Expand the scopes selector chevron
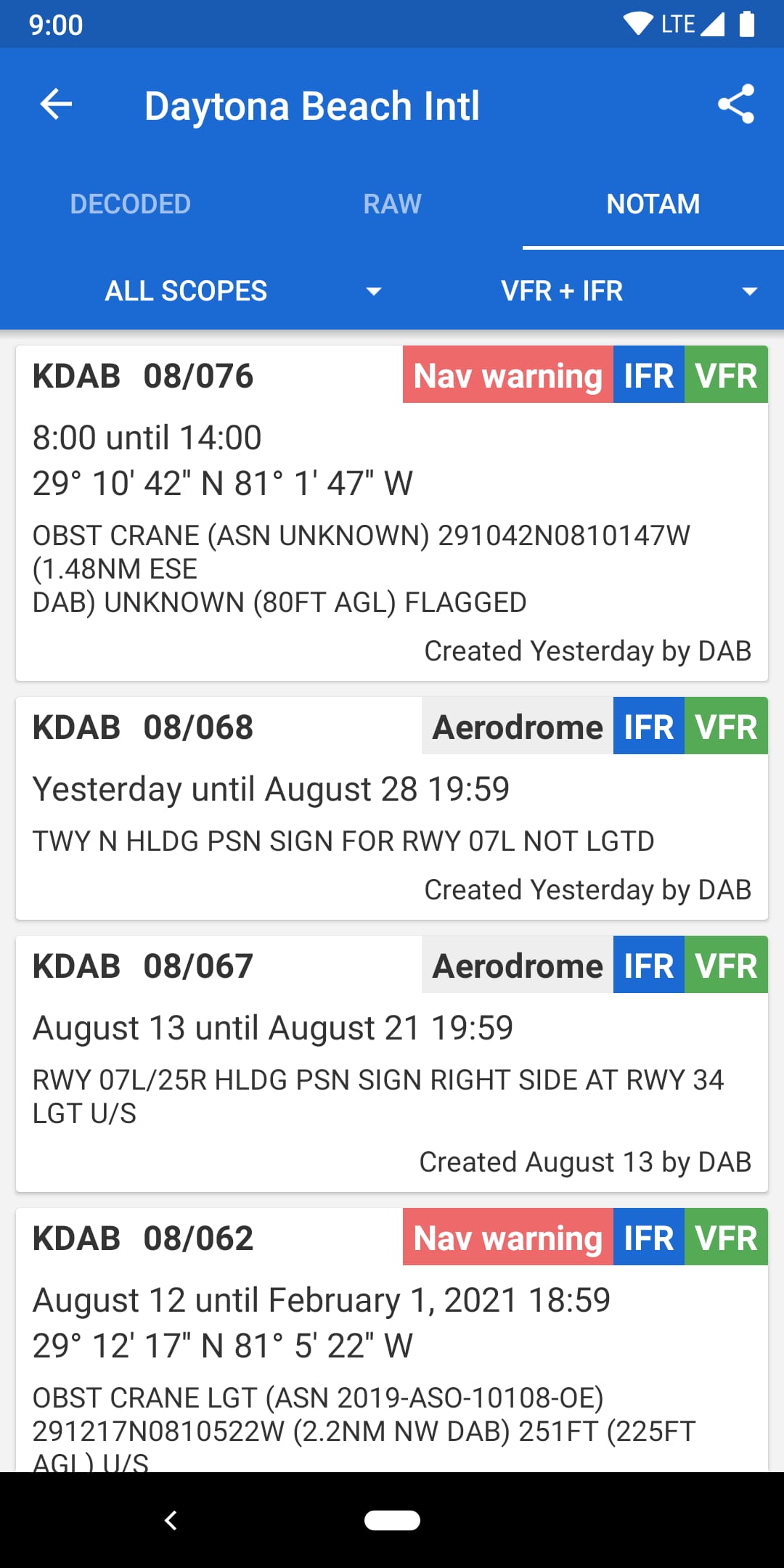Screen dimensions: 784x1568 (x=373, y=292)
